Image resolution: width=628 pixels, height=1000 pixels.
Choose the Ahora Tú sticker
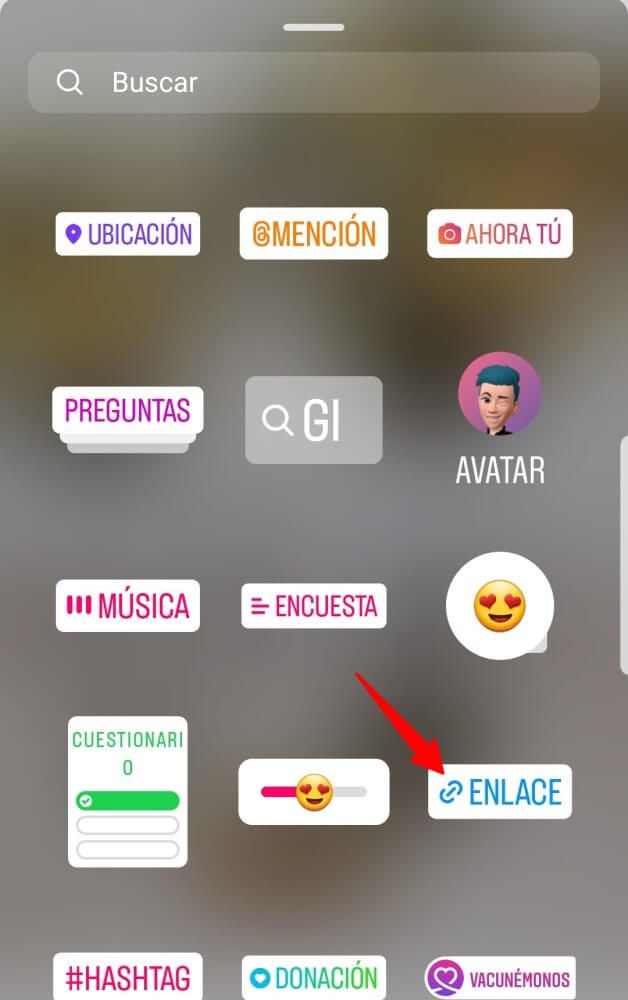[499, 234]
